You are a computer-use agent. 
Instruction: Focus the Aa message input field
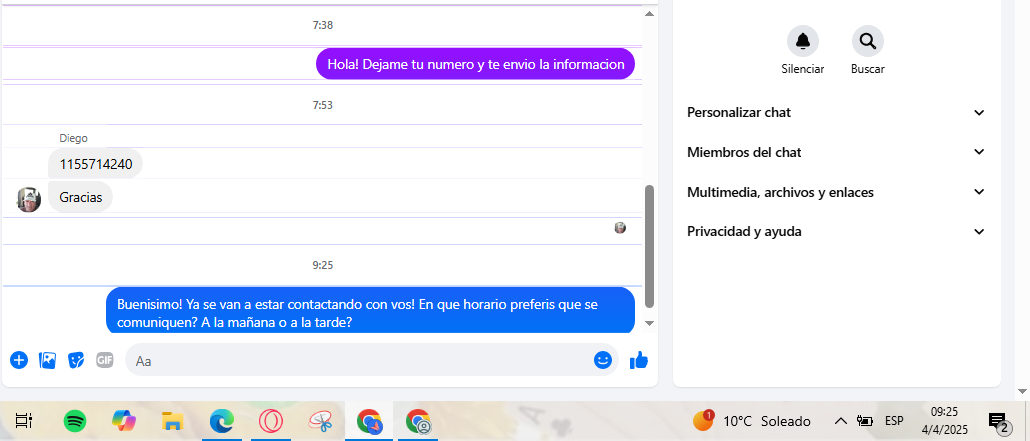[360, 360]
